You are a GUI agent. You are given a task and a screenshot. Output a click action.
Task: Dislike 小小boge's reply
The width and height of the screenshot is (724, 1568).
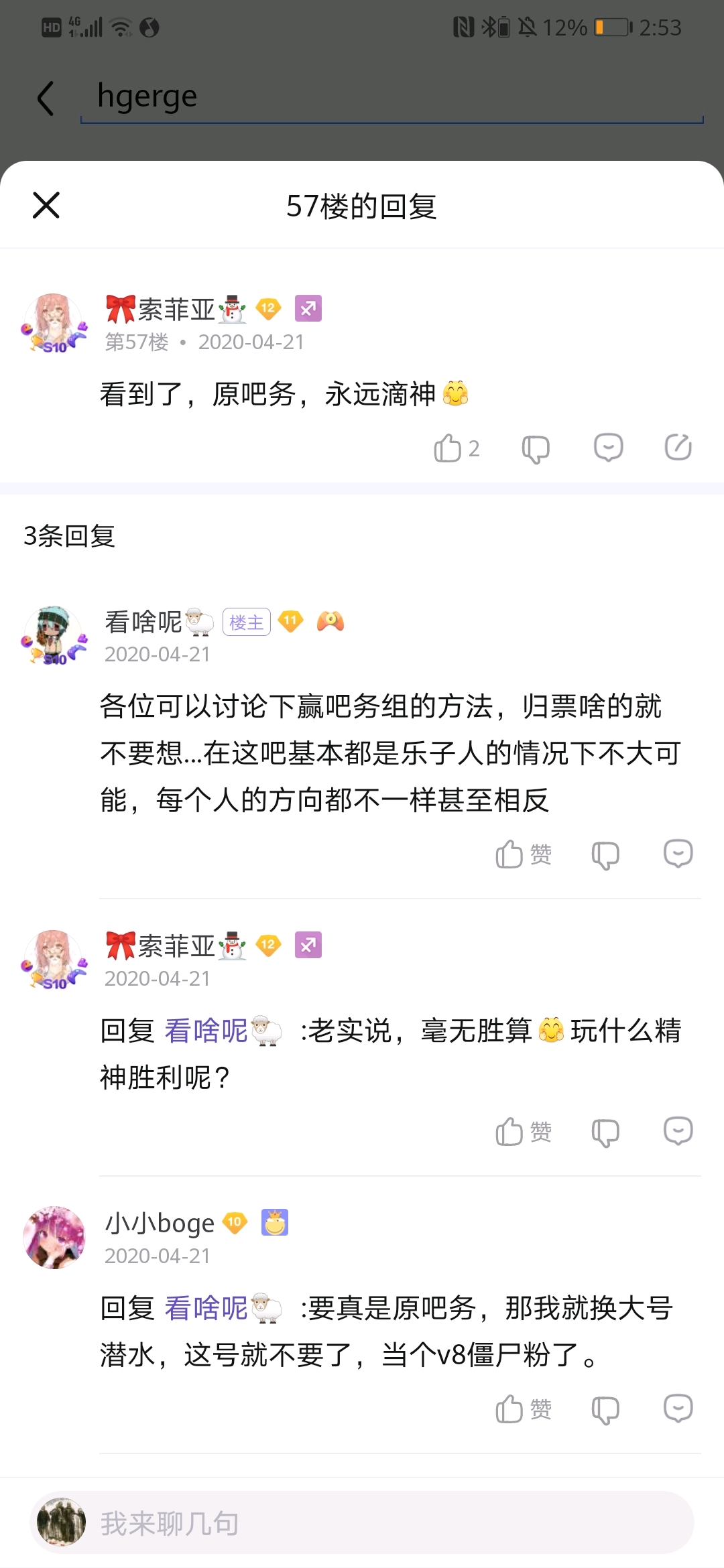click(605, 1409)
